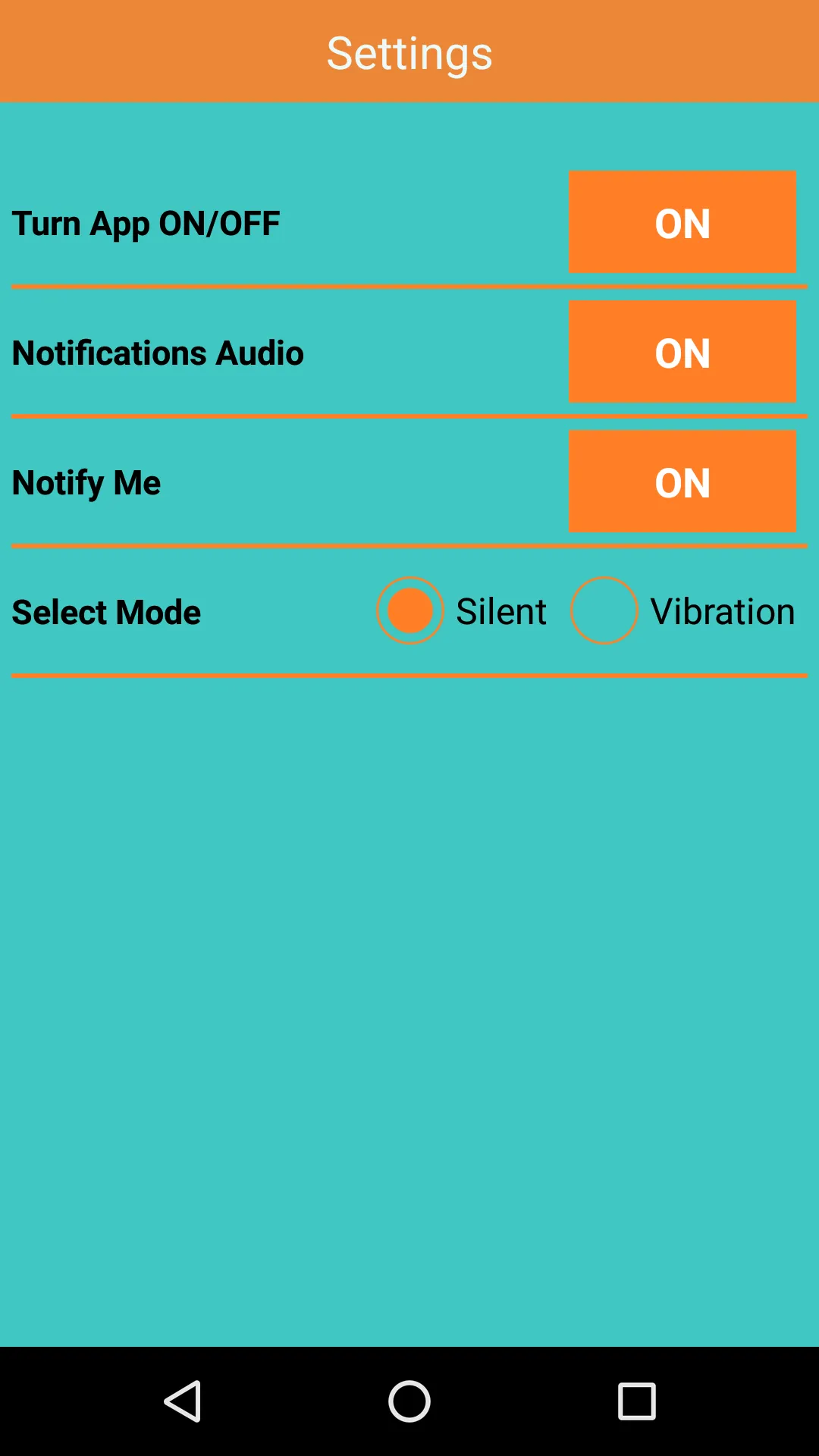Disable Notifications Audio
The width and height of the screenshot is (819, 1456).
[682, 352]
